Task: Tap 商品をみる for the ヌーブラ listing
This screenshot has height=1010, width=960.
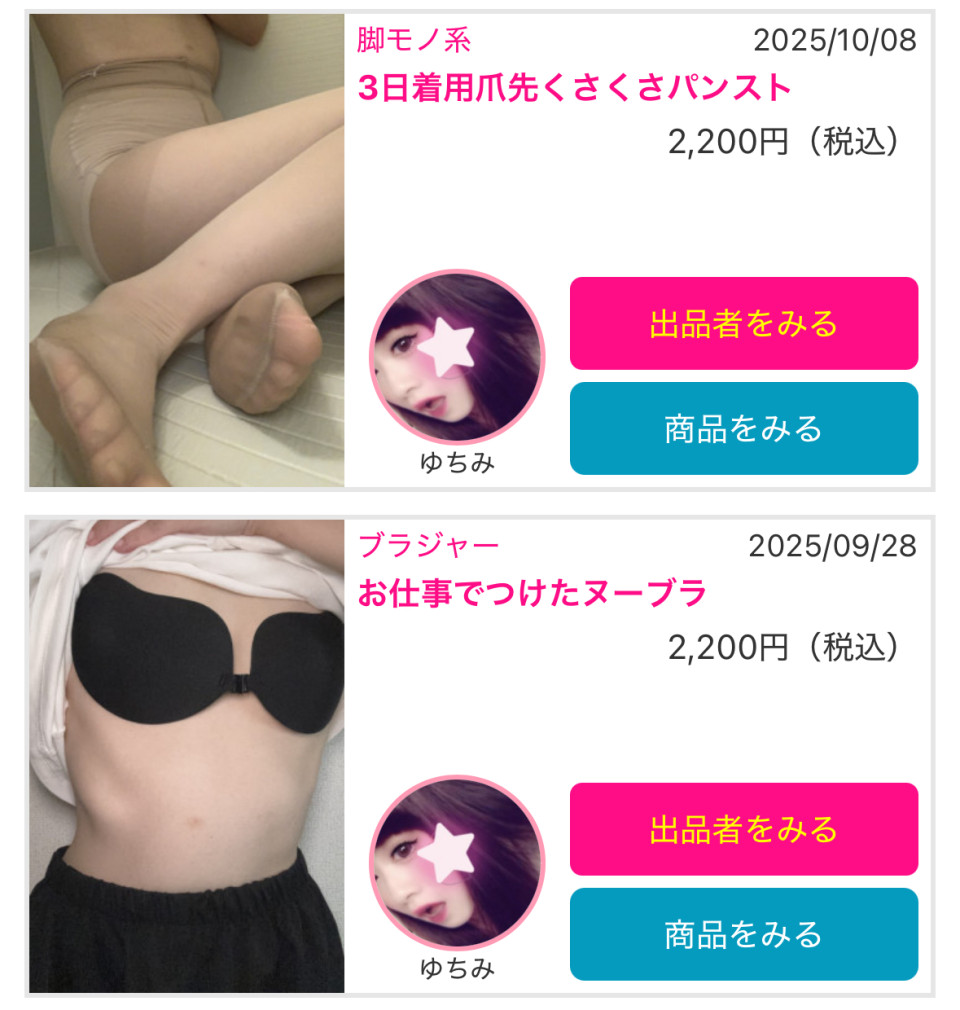Action: [743, 934]
